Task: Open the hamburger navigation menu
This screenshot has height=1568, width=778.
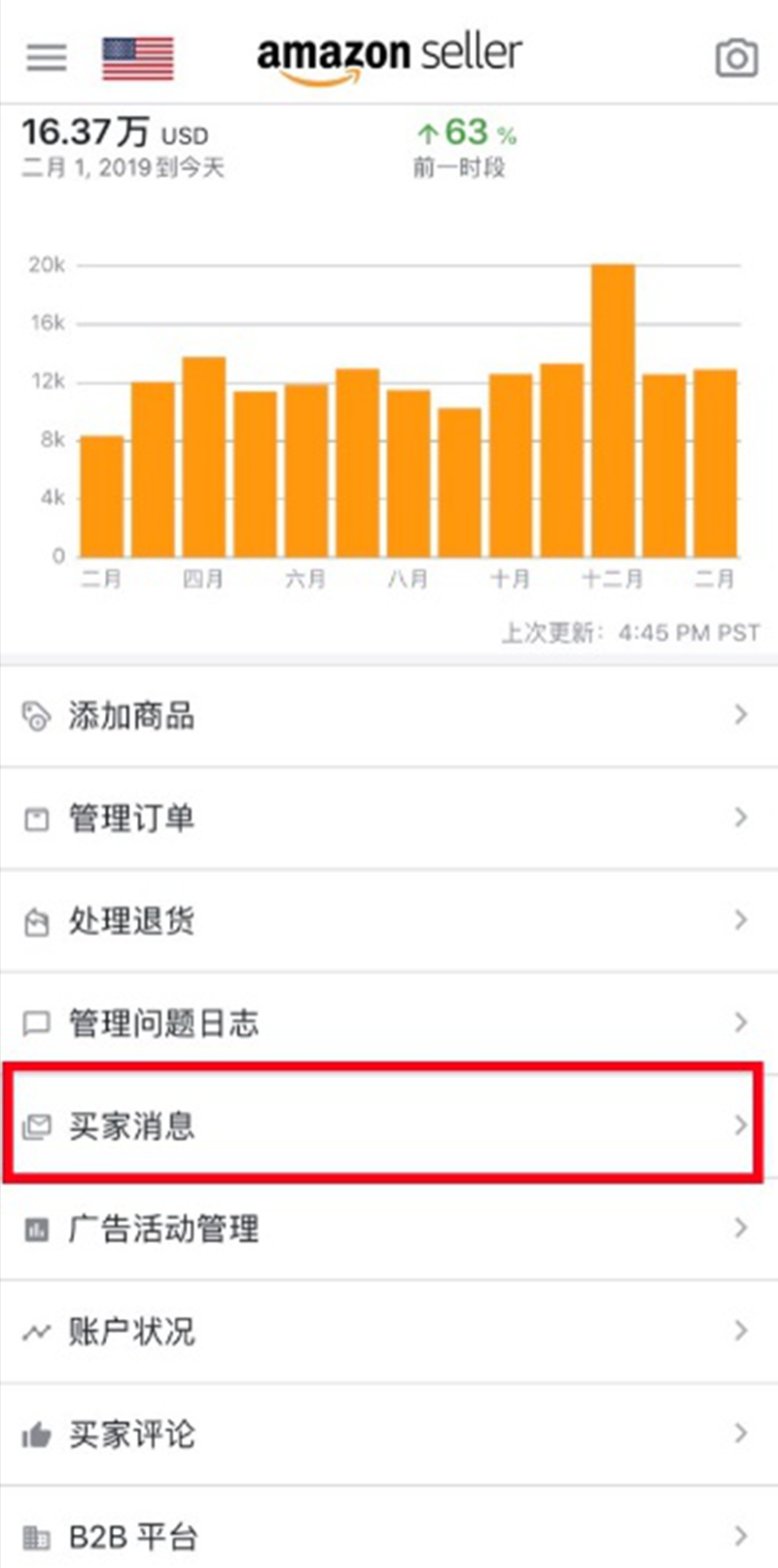Action: tap(46, 56)
